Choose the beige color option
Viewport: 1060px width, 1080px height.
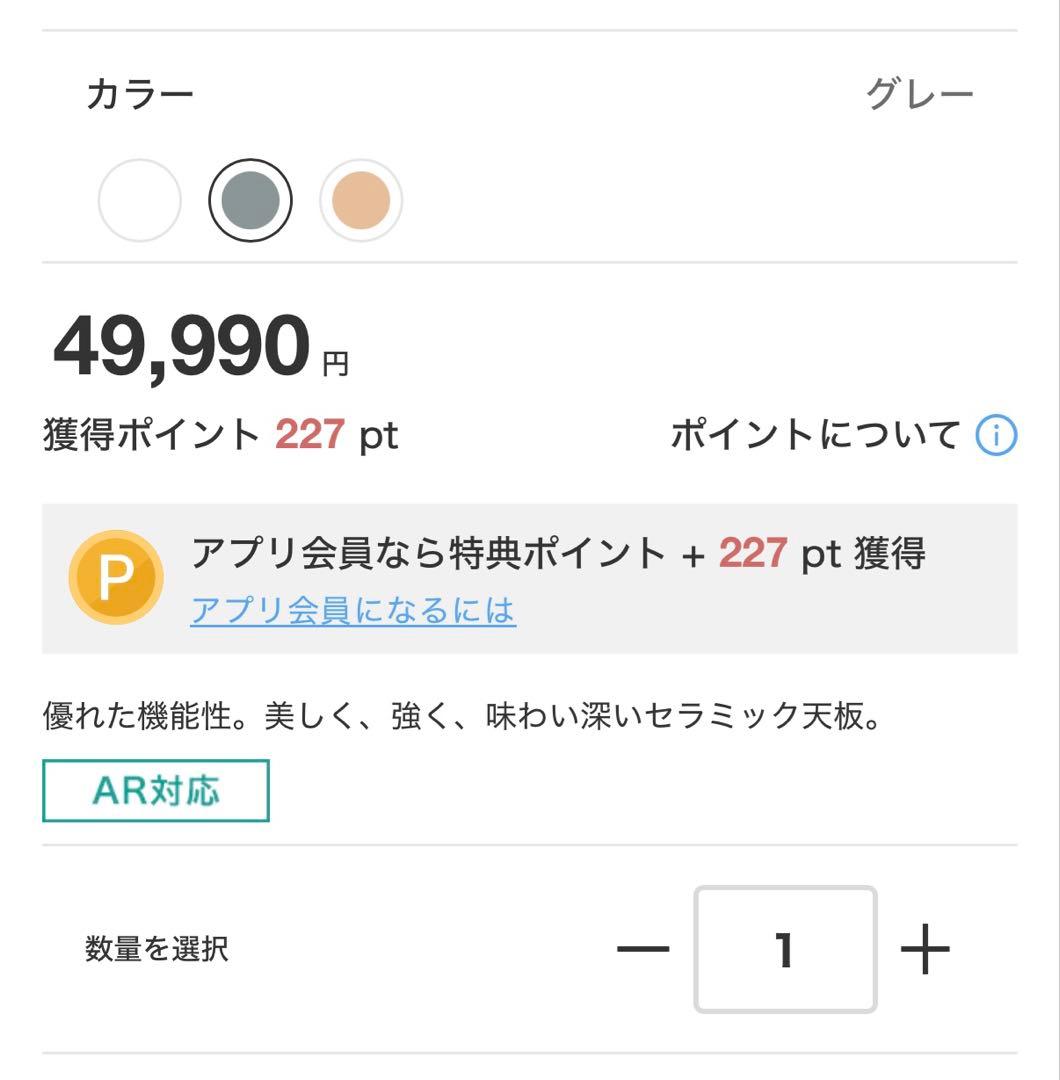tap(361, 199)
